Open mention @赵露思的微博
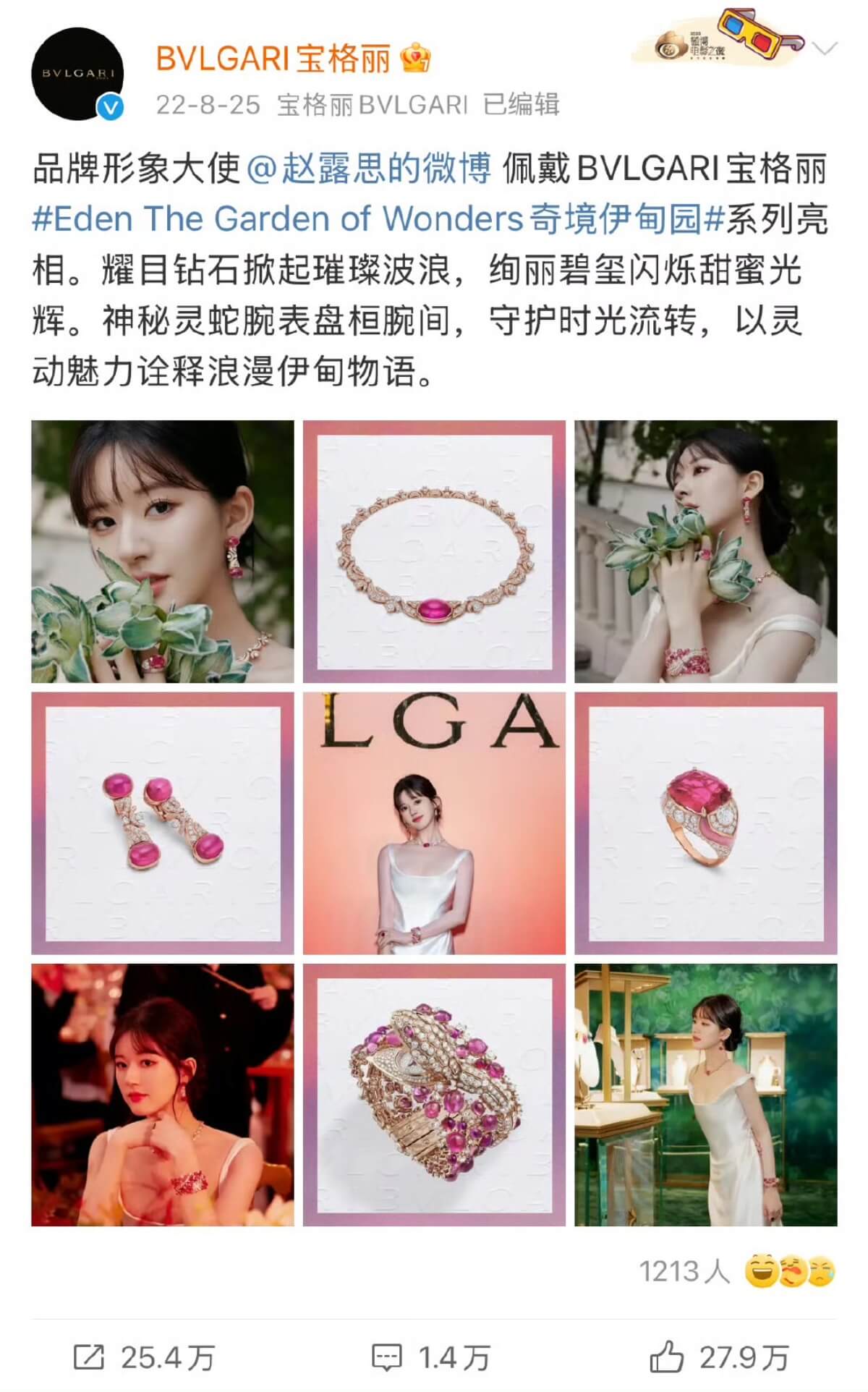 (x=369, y=169)
